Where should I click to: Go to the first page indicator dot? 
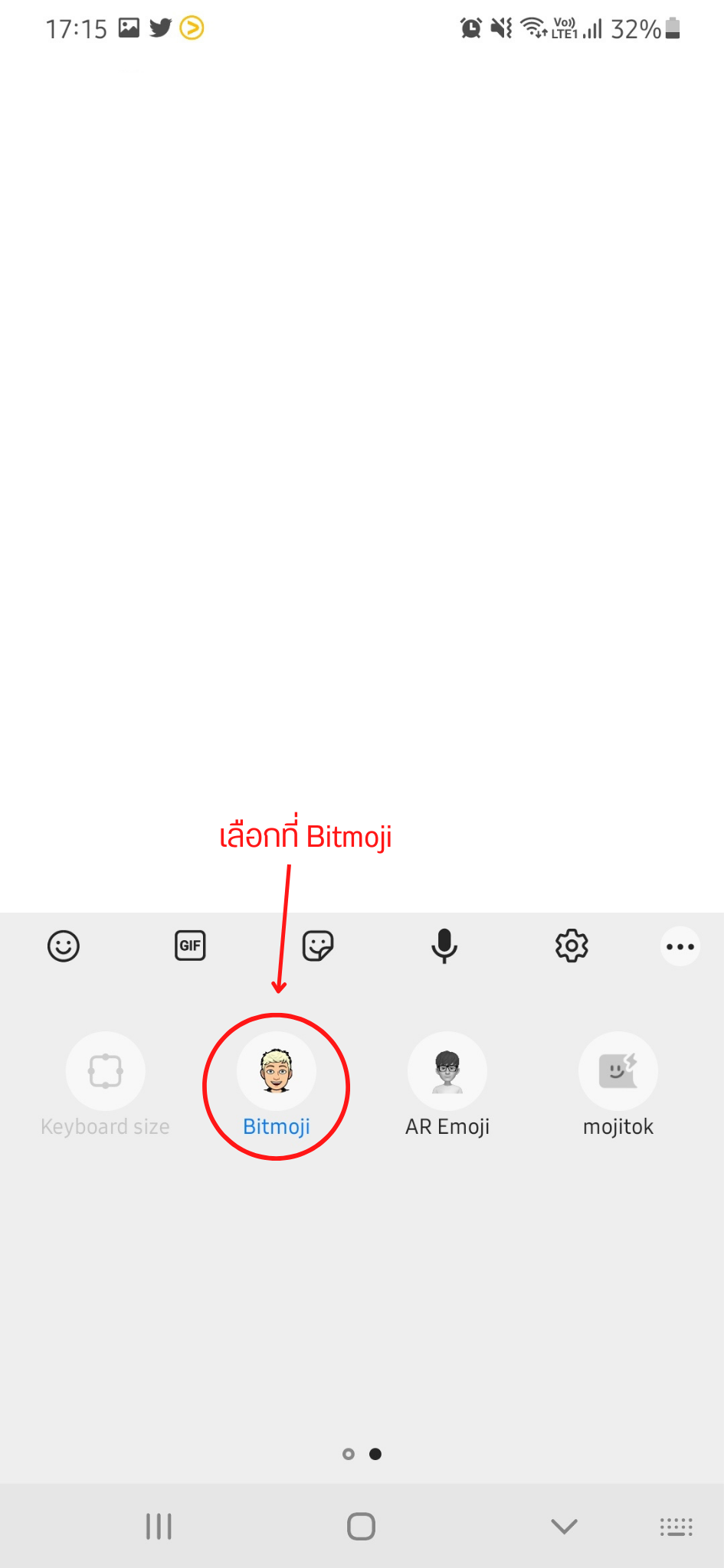349,1454
